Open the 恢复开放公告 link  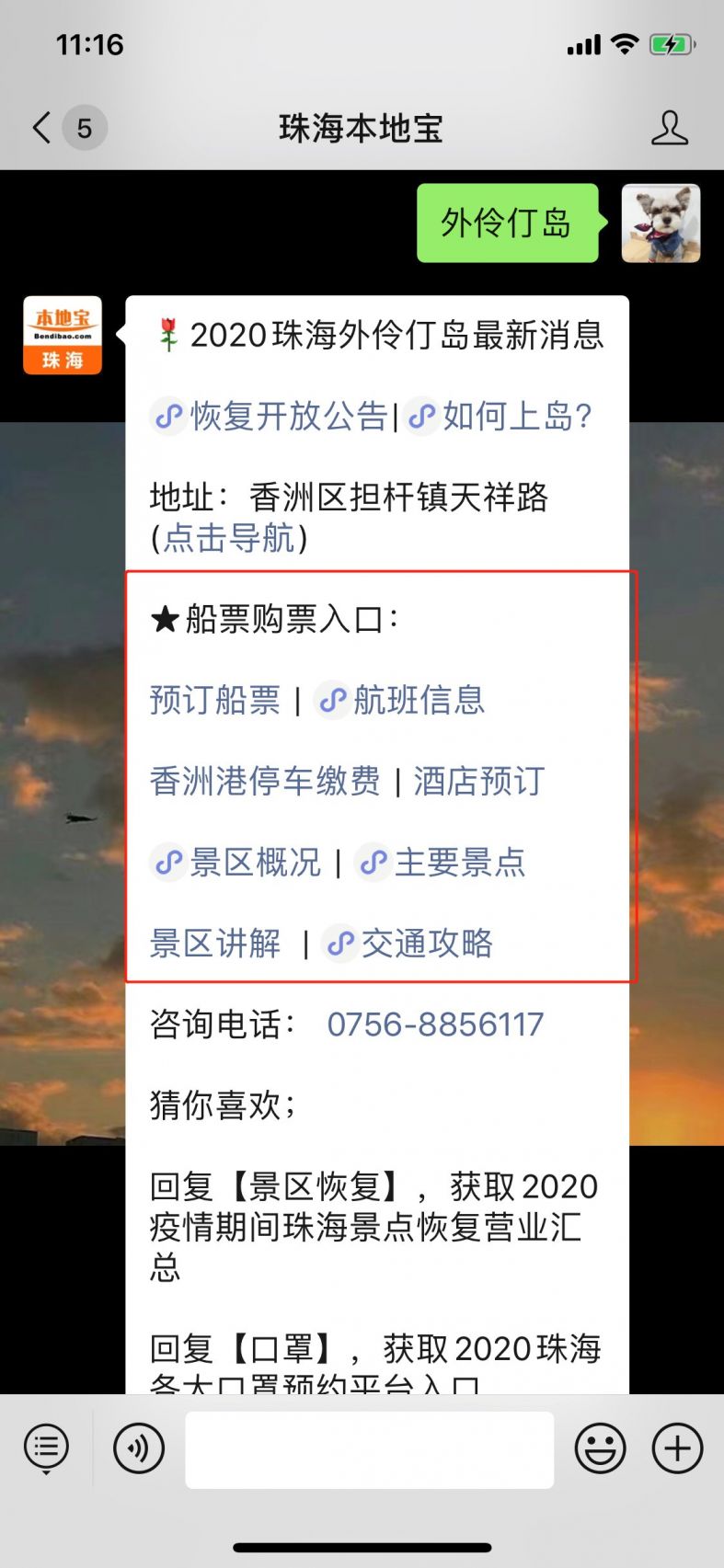click(270, 417)
